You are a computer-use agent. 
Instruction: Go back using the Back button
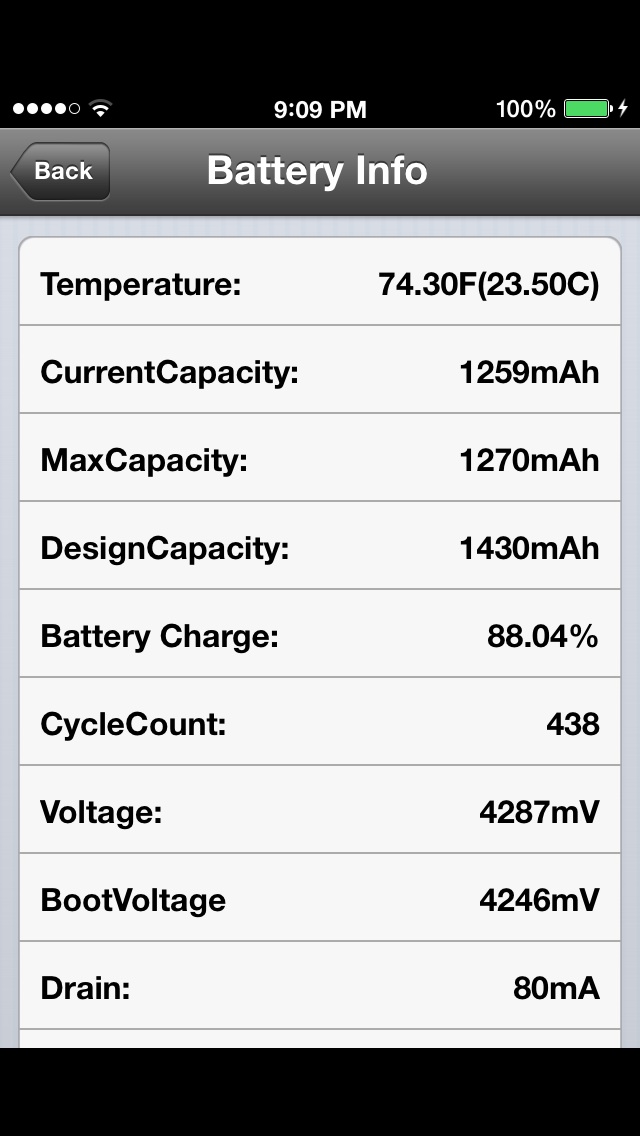click(x=60, y=171)
